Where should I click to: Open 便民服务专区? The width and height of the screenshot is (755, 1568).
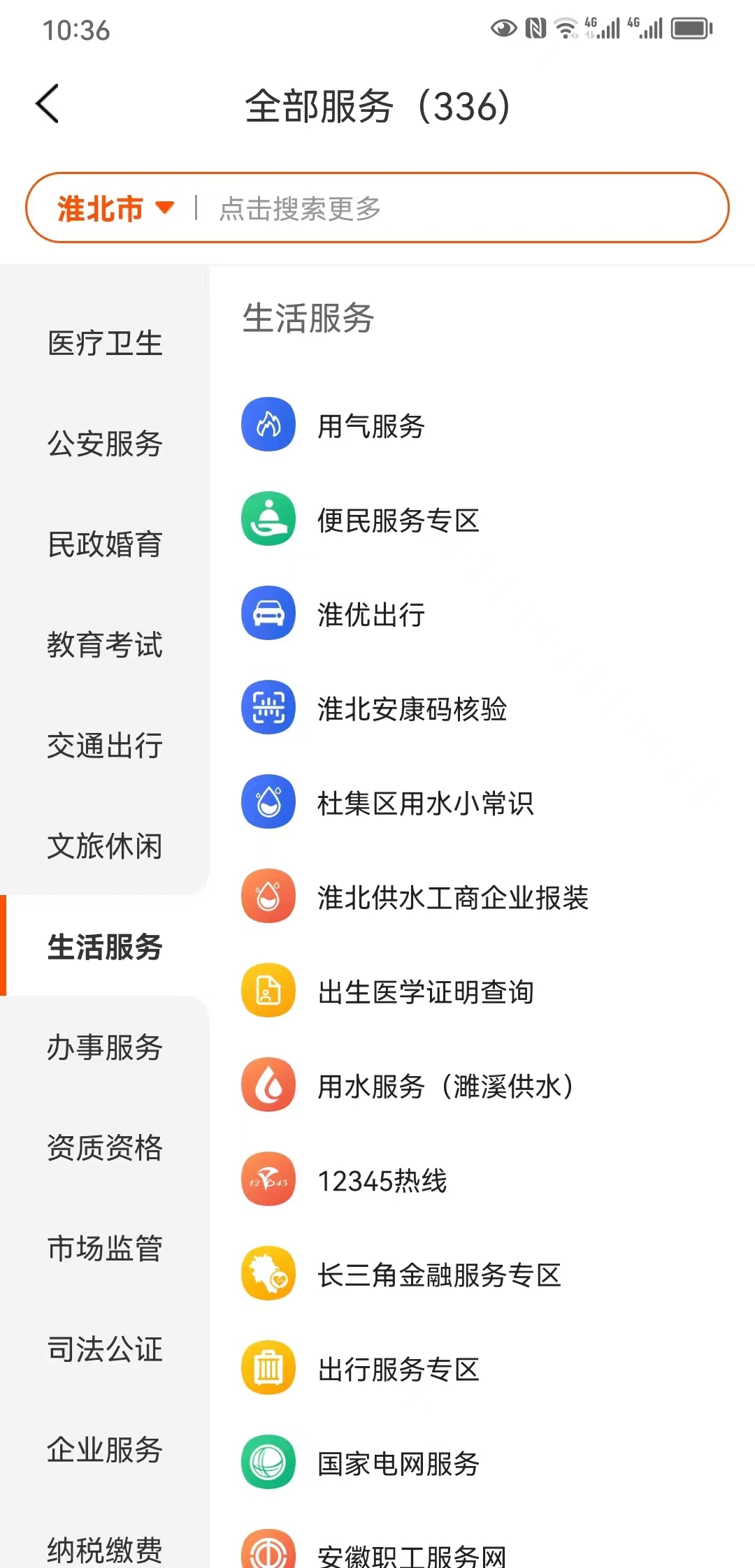point(397,520)
